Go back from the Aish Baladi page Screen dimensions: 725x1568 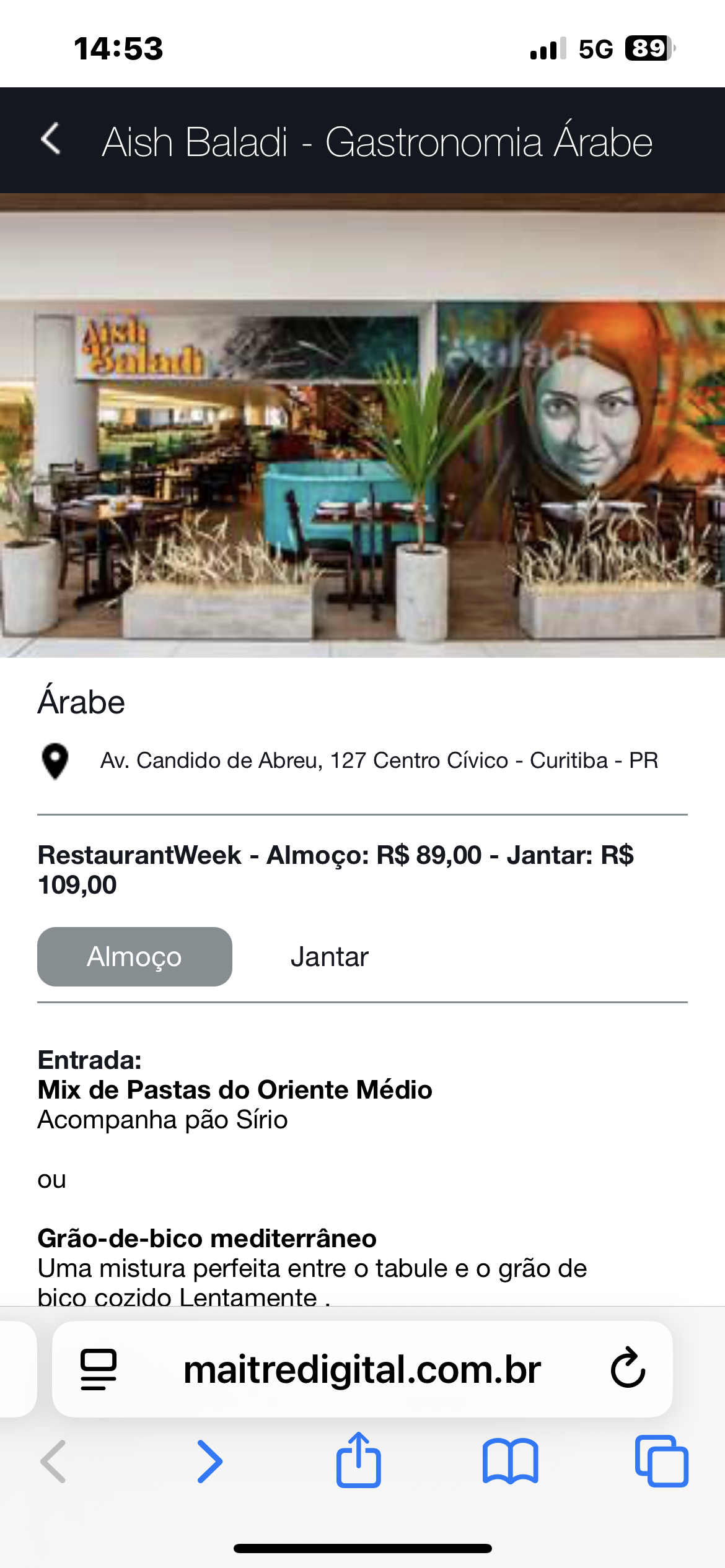pyautogui.click(x=51, y=139)
